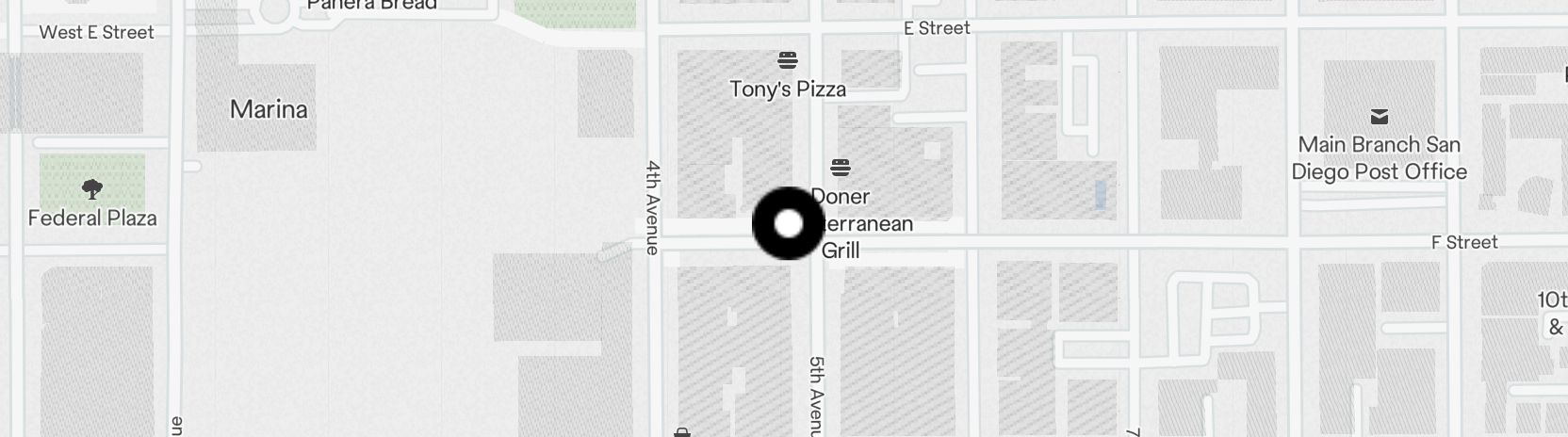This screenshot has height=437, width=1568.
Task: Select the Doner Mediterranean Grill marker
Action: point(841,169)
